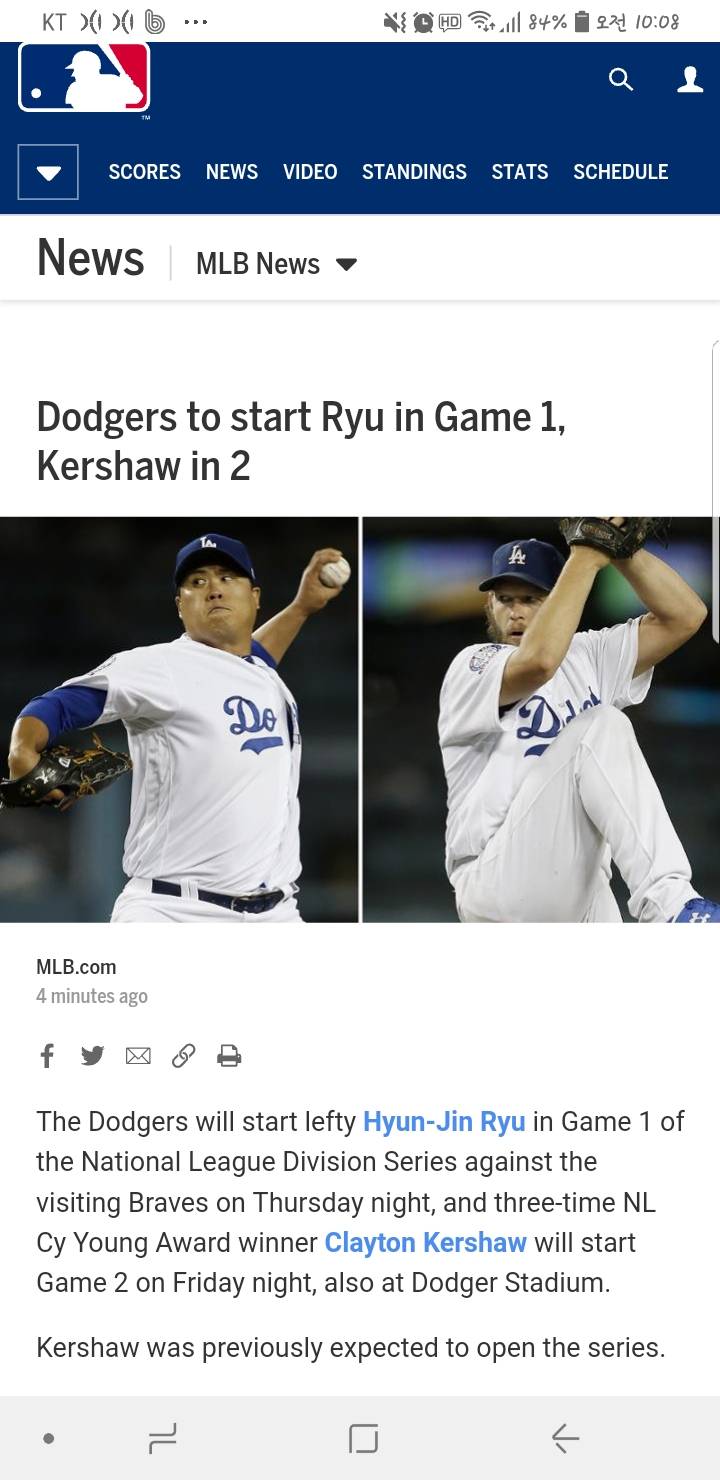Open Hyun-Jin Ryu player link
Viewport: 720px width, 1480px height.
444,1121
